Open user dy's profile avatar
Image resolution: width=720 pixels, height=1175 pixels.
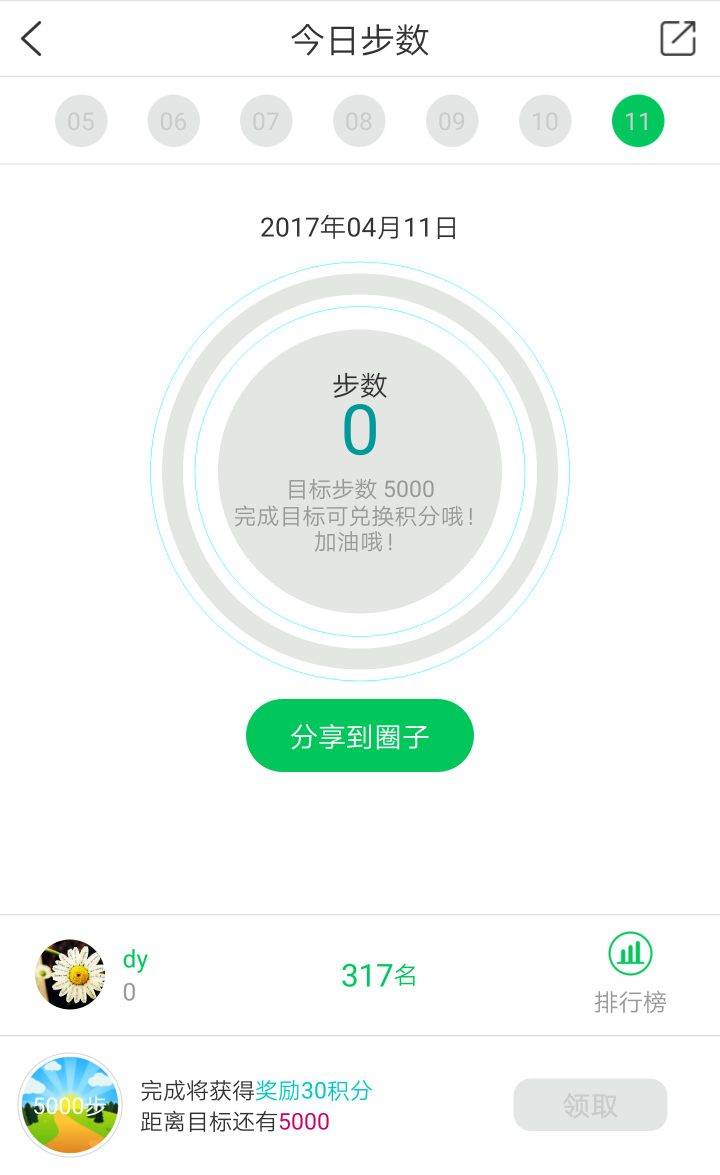[70, 974]
